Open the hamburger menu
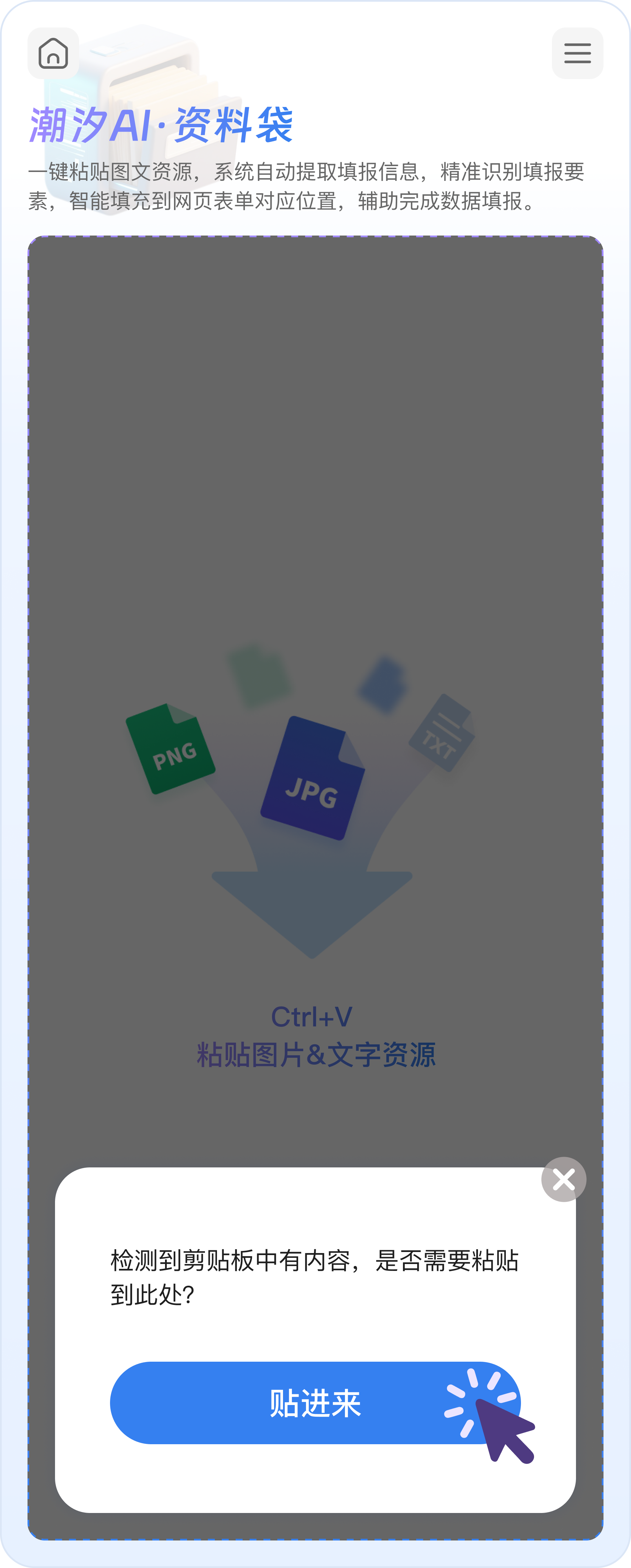631x1568 pixels. point(577,53)
